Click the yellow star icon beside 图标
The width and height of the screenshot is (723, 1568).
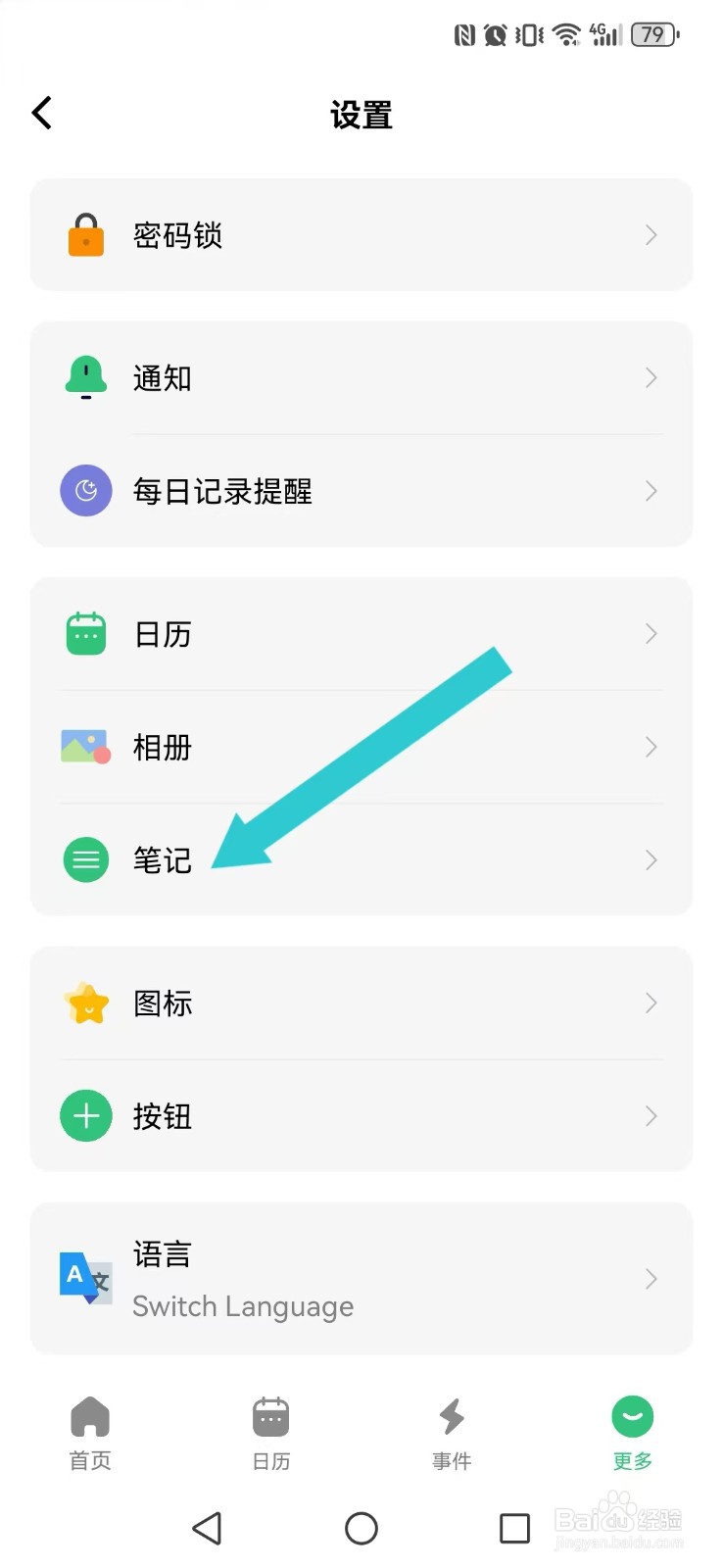(x=86, y=1003)
